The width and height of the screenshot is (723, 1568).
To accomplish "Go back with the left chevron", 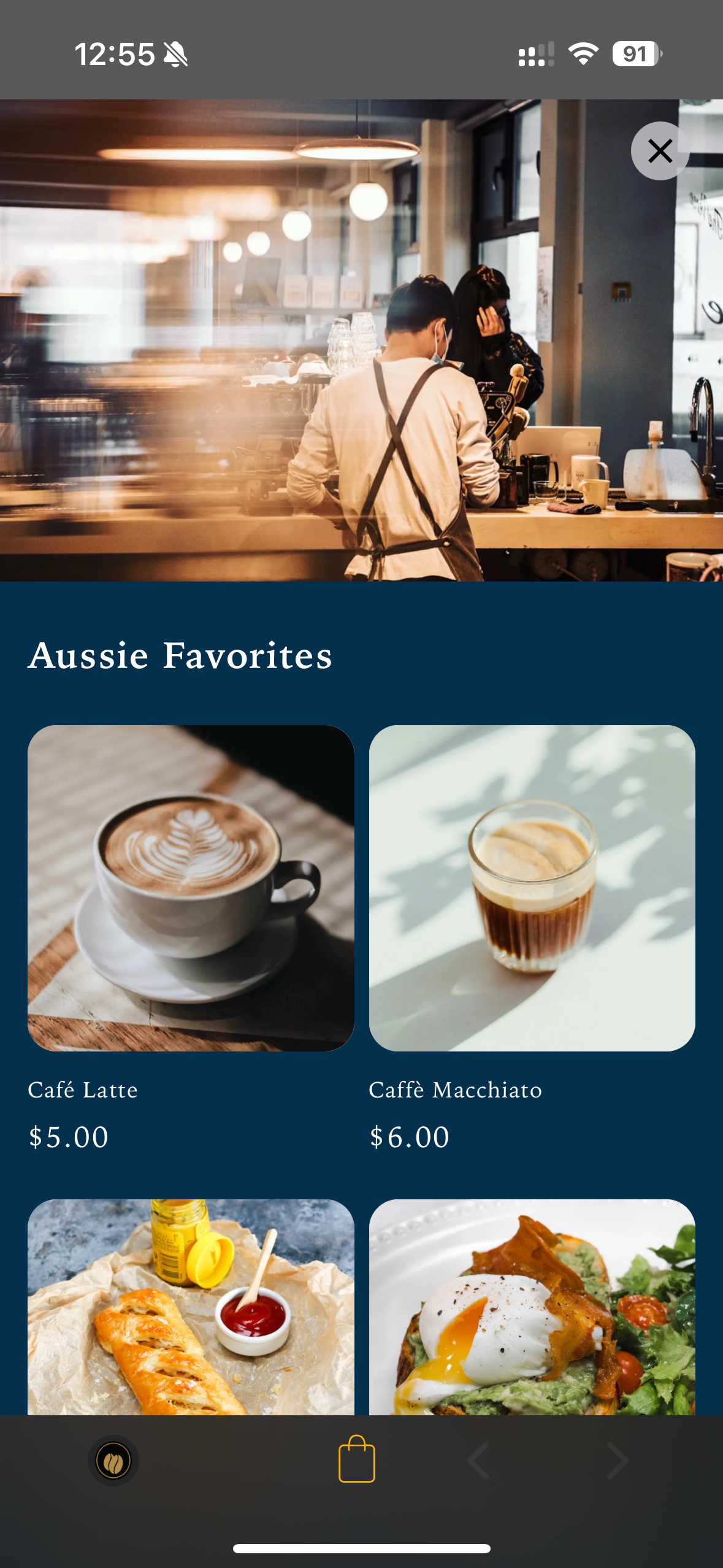I will point(478,1461).
